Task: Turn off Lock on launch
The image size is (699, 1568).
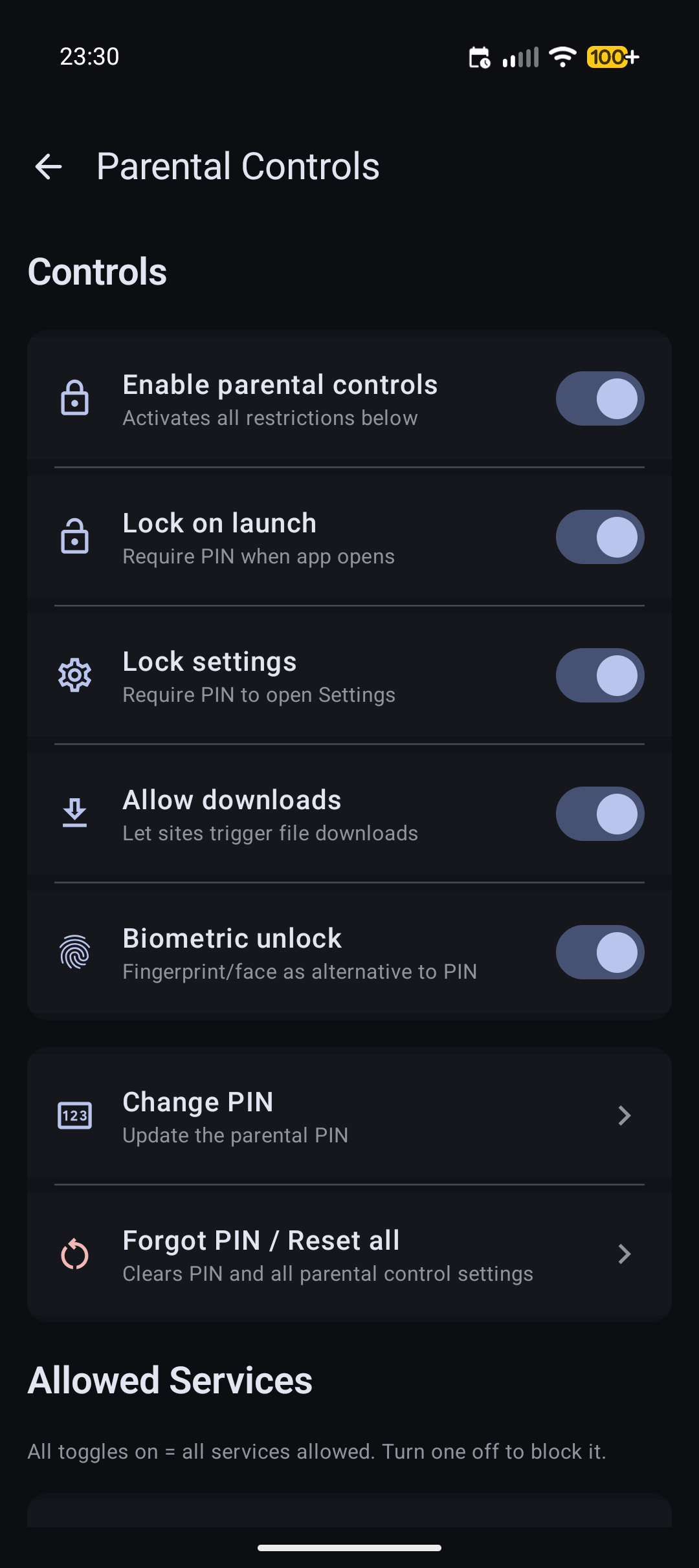Action: (599, 537)
